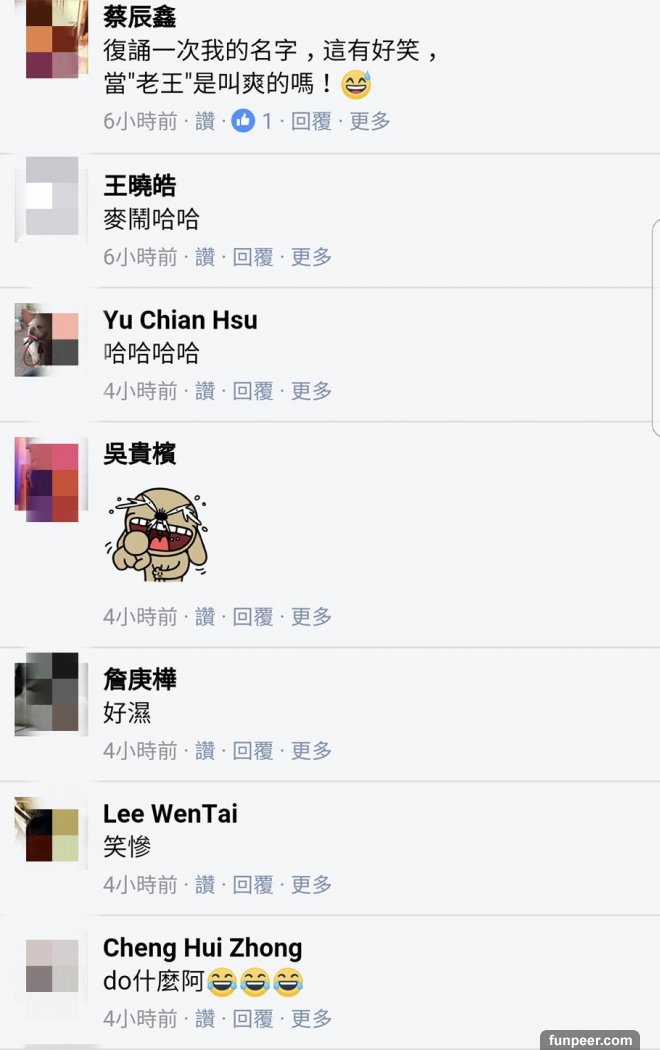Reply to 吳貴檳's sticker comment
Viewport: 660px width, 1050px height.
(x=253, y=617)
